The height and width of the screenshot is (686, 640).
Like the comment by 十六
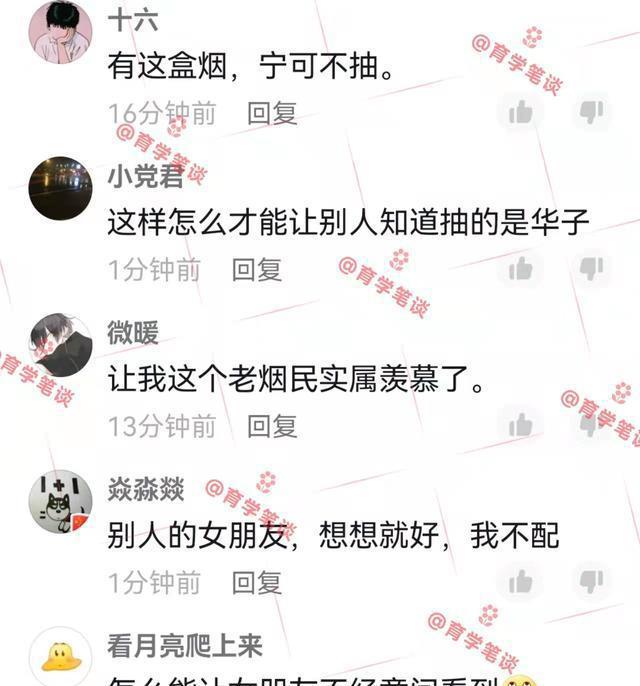pyautogui.click(x=521, y=112)
